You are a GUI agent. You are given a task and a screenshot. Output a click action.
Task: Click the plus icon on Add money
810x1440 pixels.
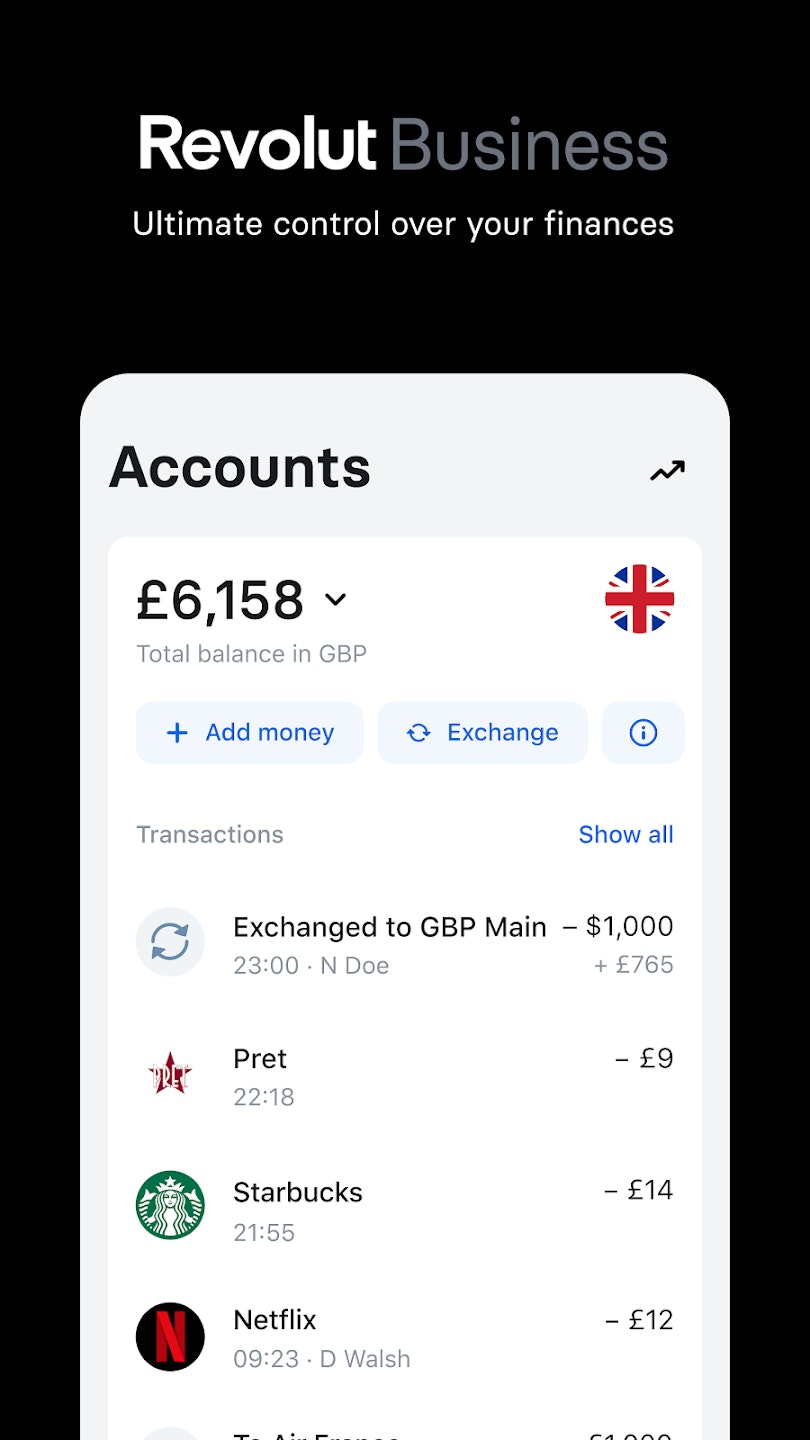click(x=176, y=732)
